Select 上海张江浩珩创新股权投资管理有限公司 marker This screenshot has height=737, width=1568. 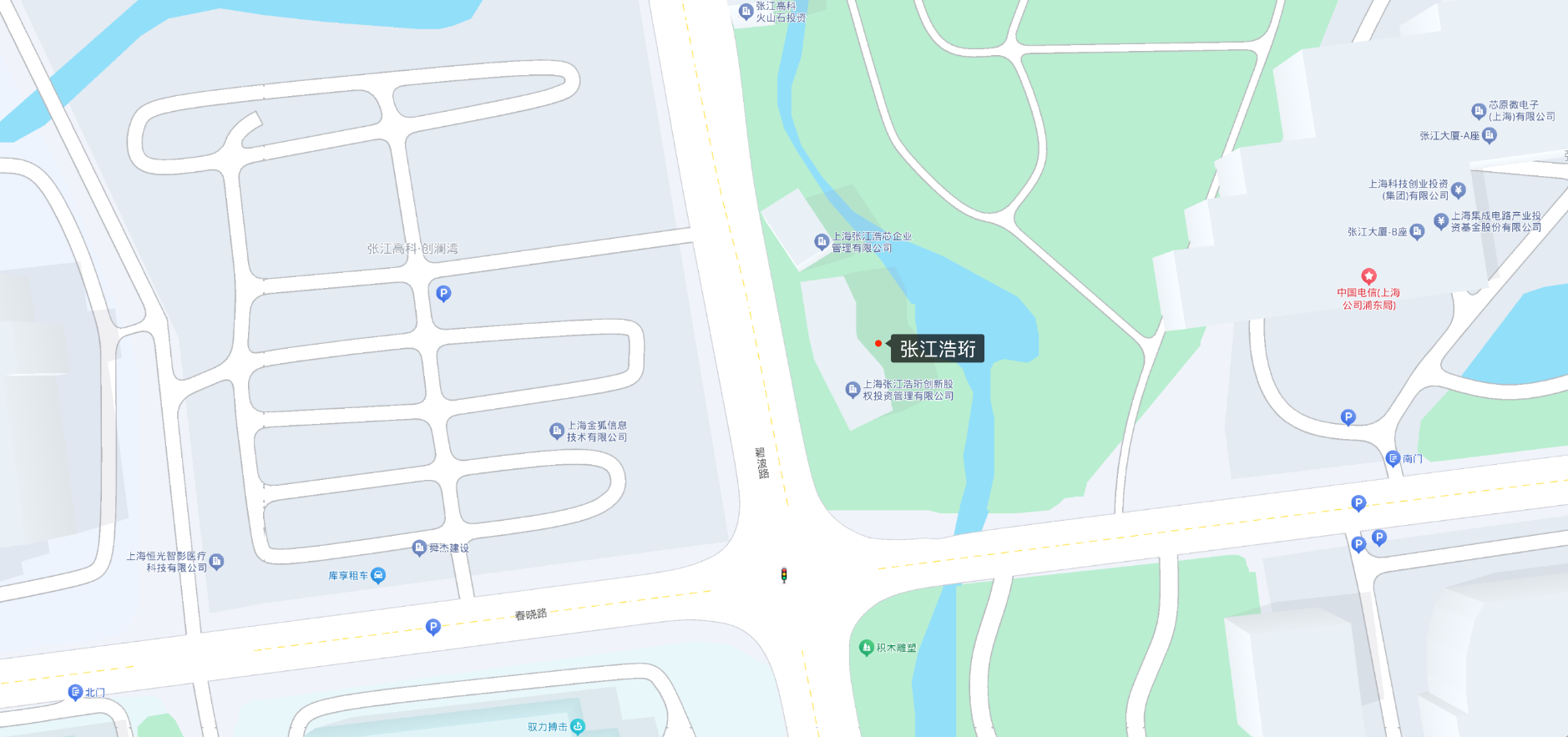pyautogui.click(x=852, y=389)
